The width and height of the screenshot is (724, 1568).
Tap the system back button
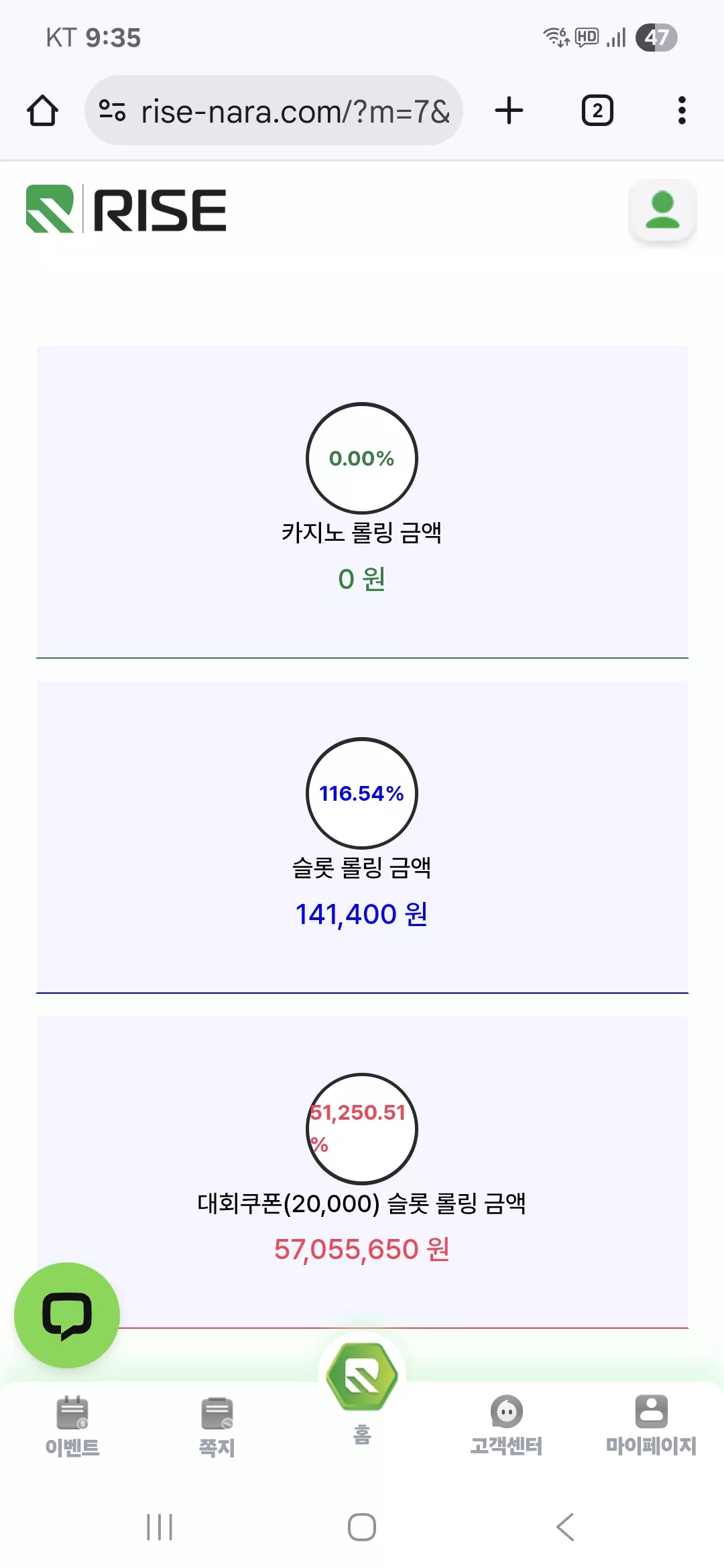(565, 1527)
